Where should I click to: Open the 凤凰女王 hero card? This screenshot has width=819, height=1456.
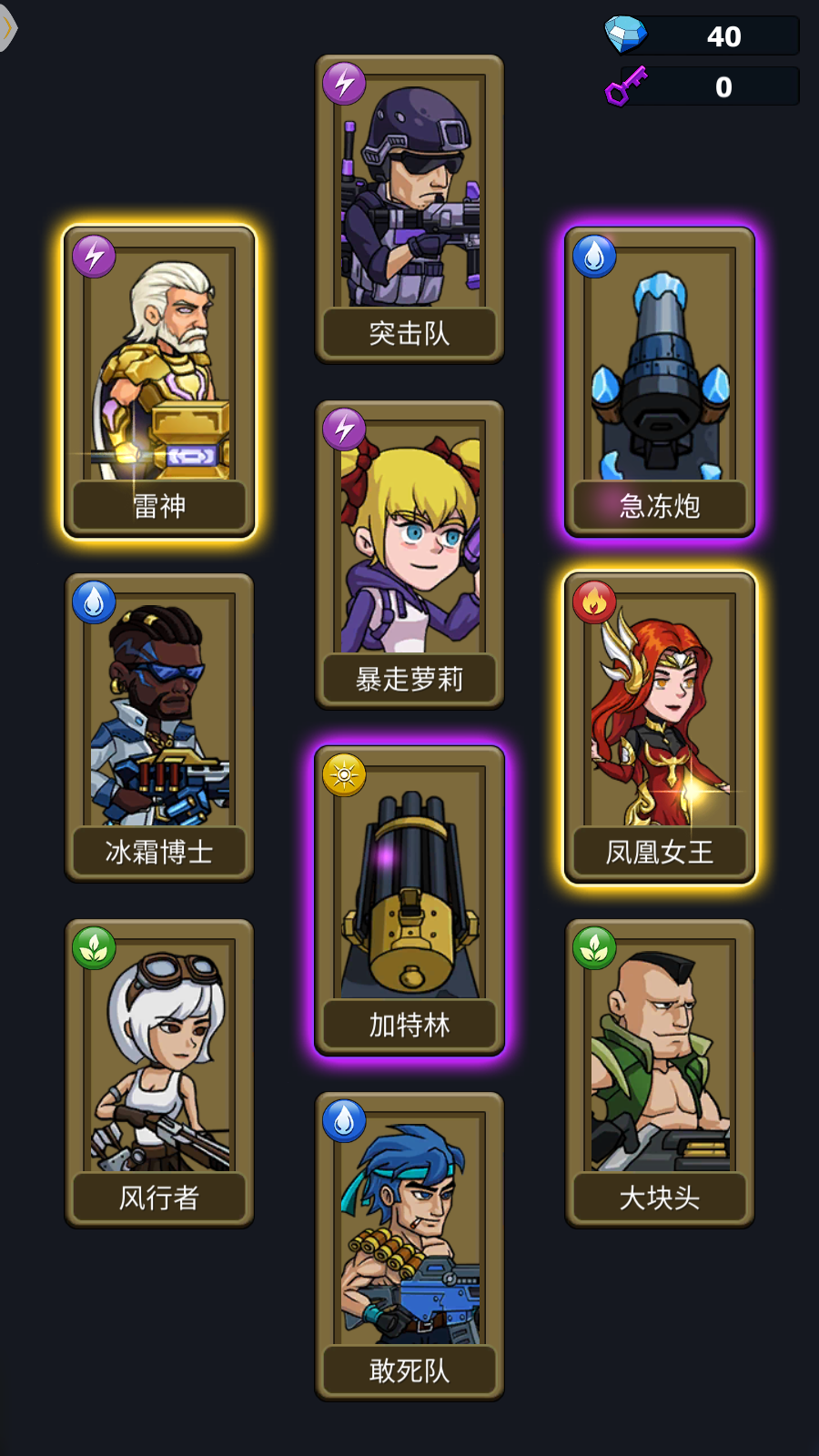pos(660,728)
